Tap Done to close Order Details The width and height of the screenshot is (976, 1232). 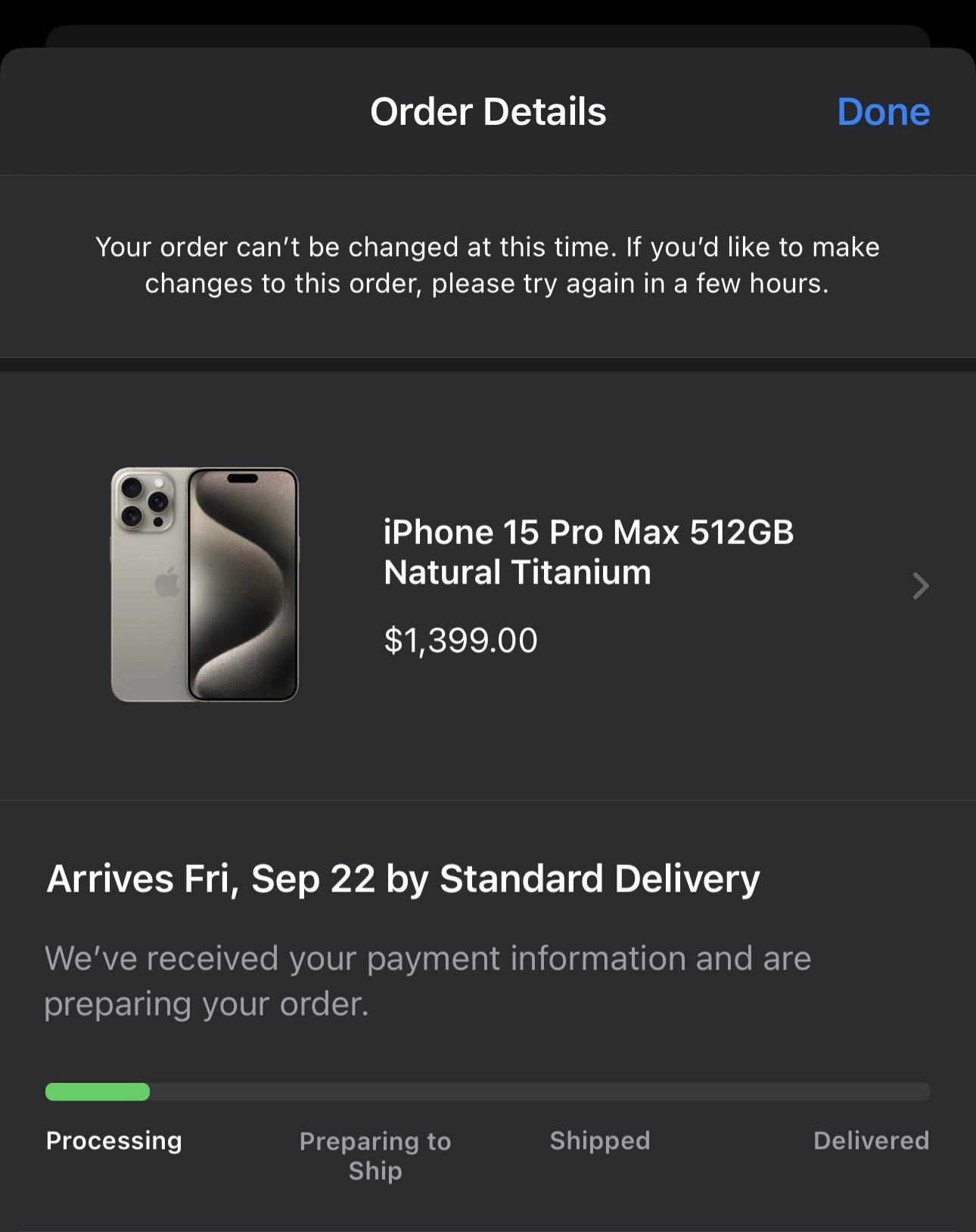[882, 112]
